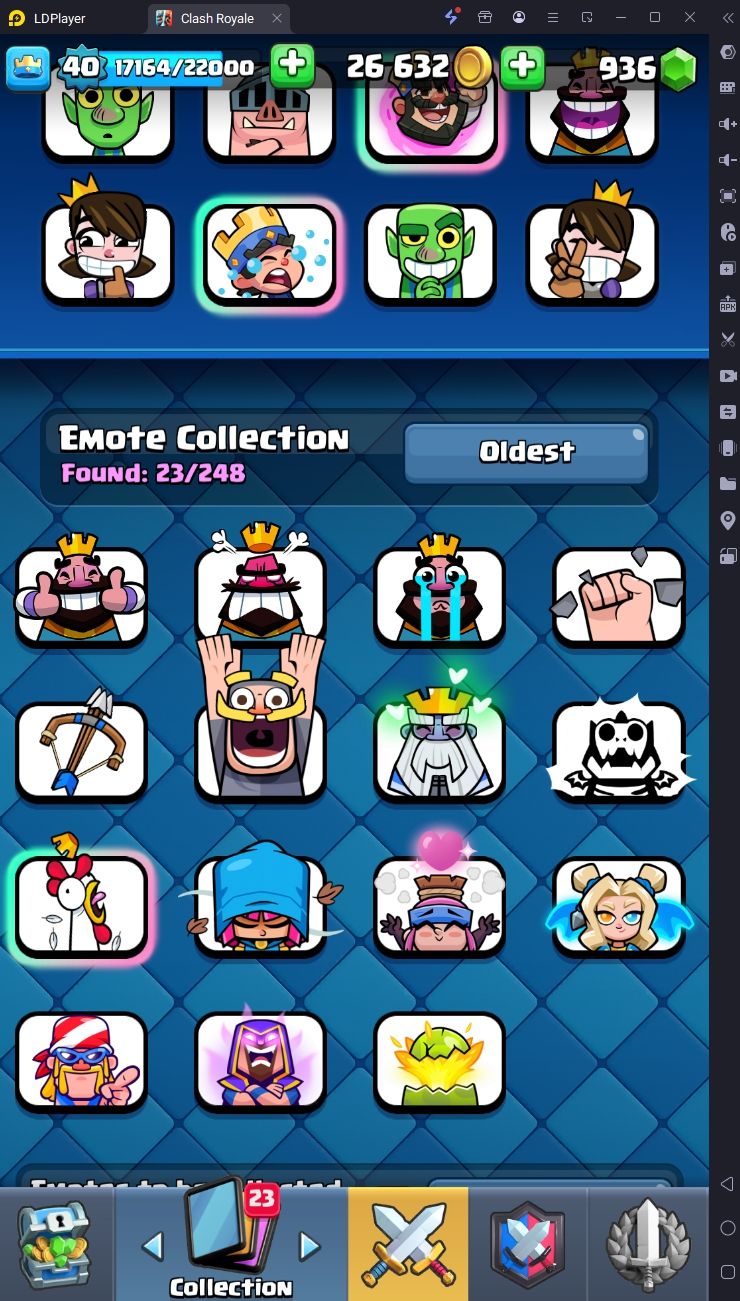Image resolution: width=740 pixels, height=1301 pixels.
Task: Select the crossbow emote
Action: coord(81,750)
